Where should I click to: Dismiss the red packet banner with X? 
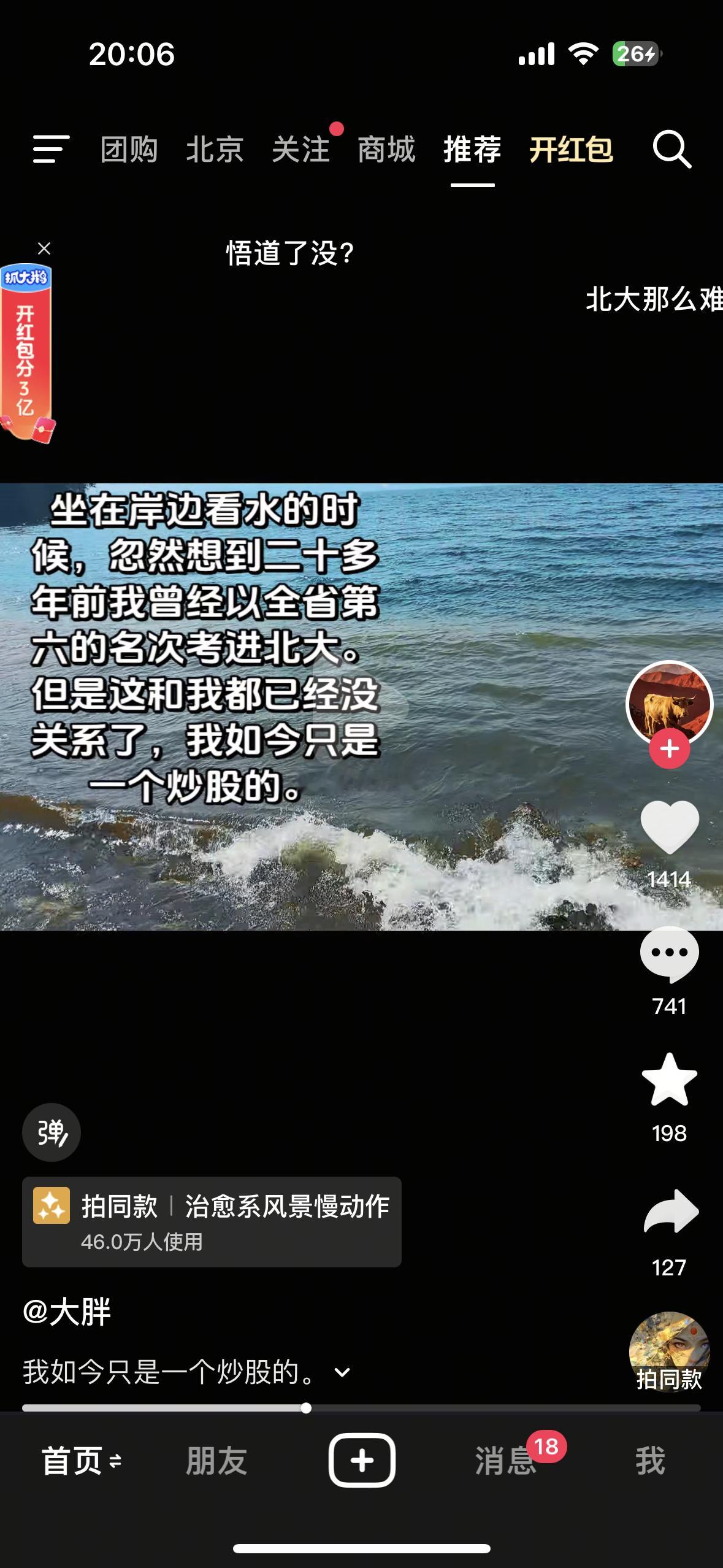43,248
